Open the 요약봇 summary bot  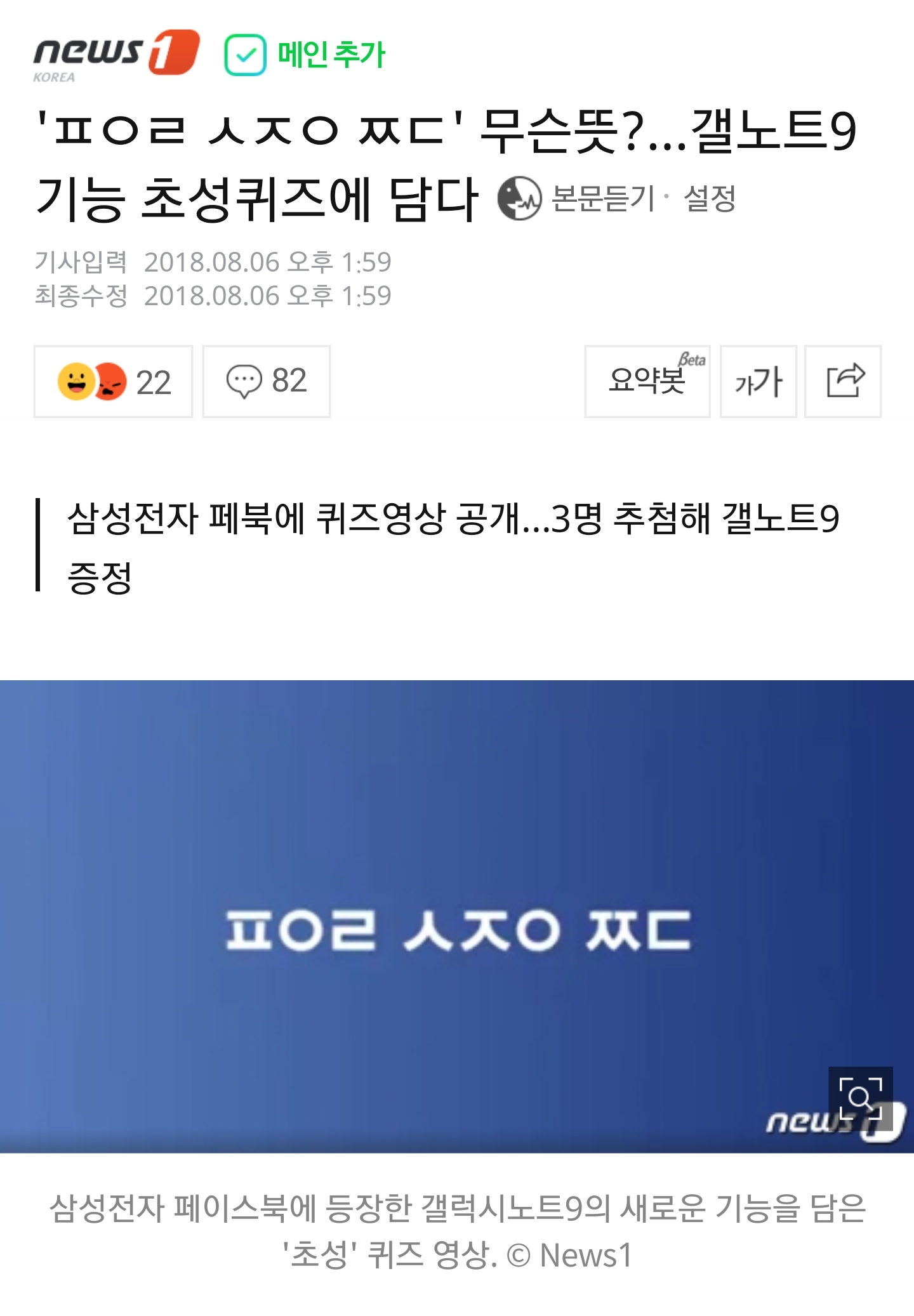pos(647,381)
